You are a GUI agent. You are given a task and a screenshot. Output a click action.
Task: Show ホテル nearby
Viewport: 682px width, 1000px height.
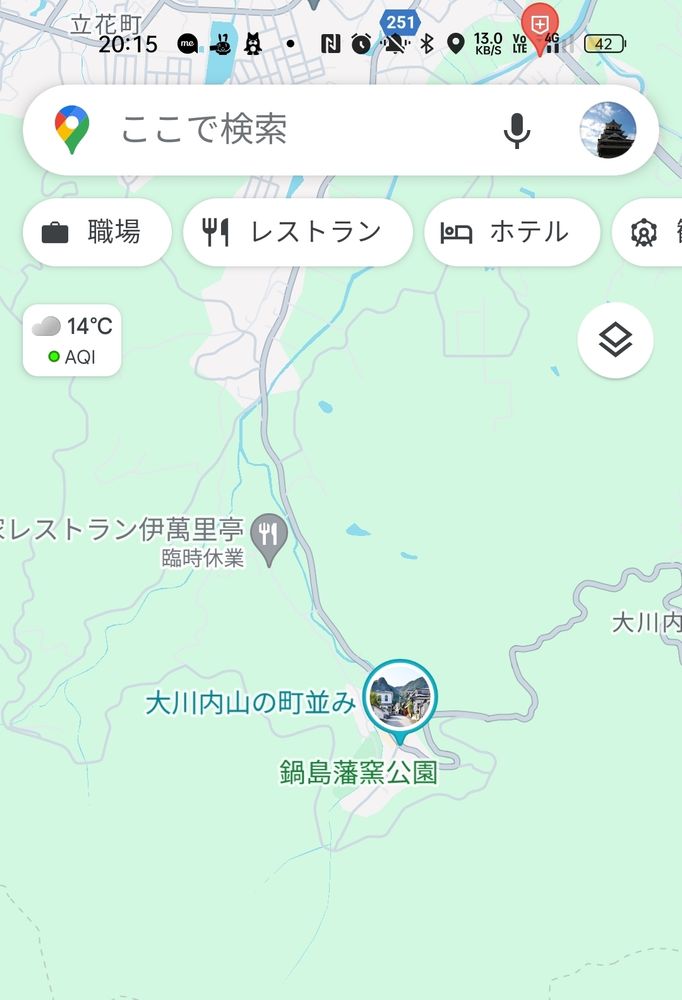512,232
